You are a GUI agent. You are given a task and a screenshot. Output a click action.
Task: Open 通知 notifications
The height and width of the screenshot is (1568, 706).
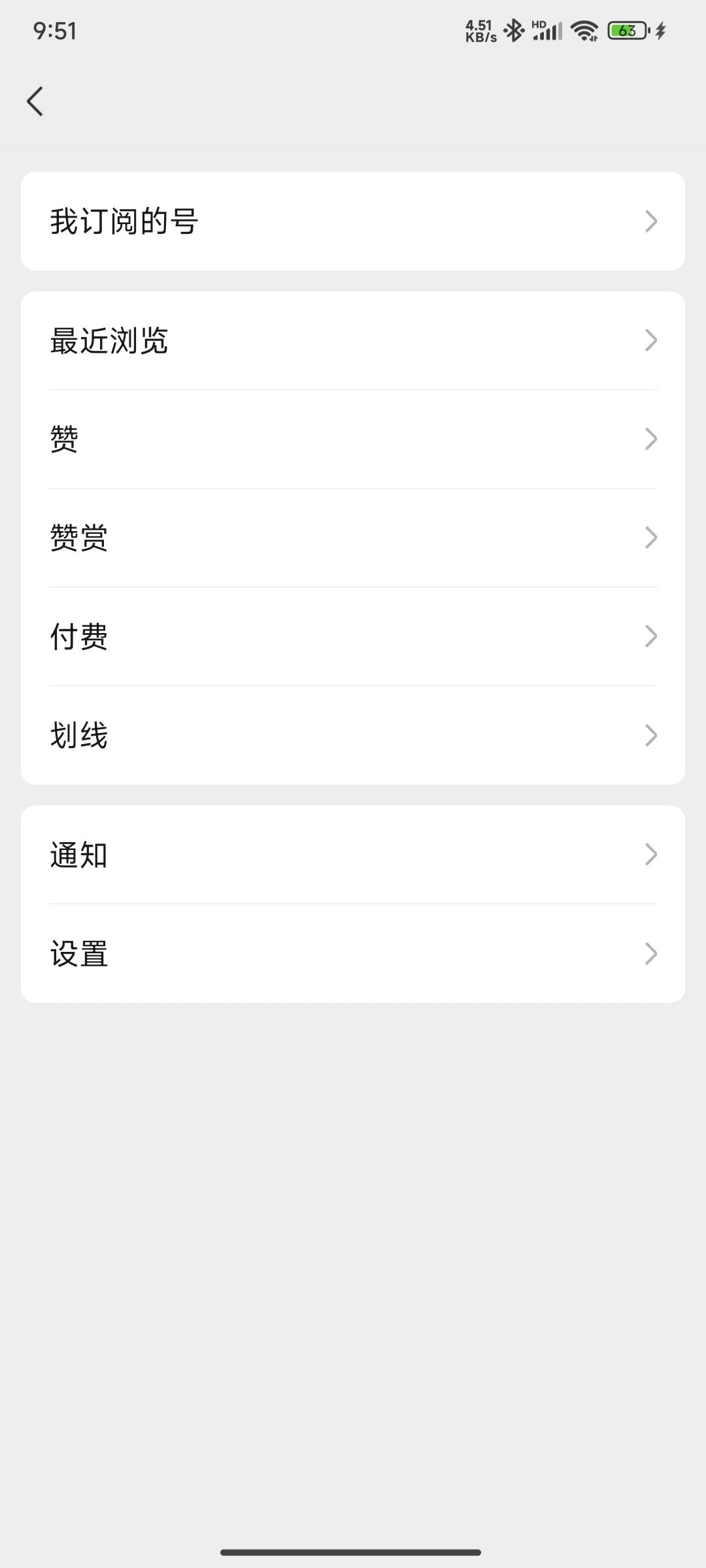[353, 855]
